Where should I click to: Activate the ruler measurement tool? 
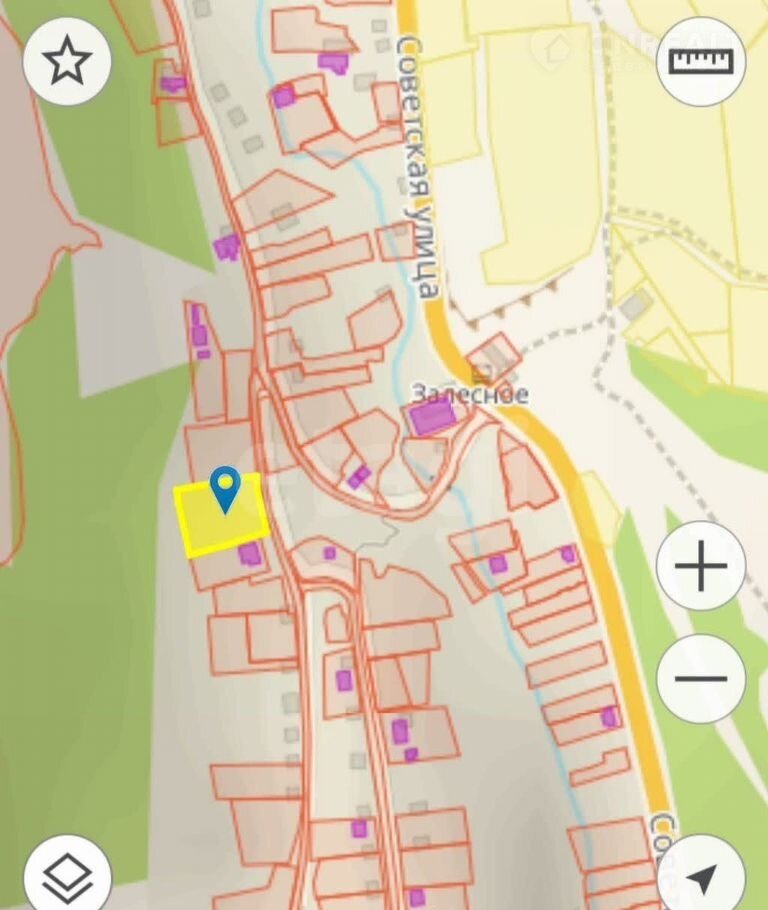point(701,61)
